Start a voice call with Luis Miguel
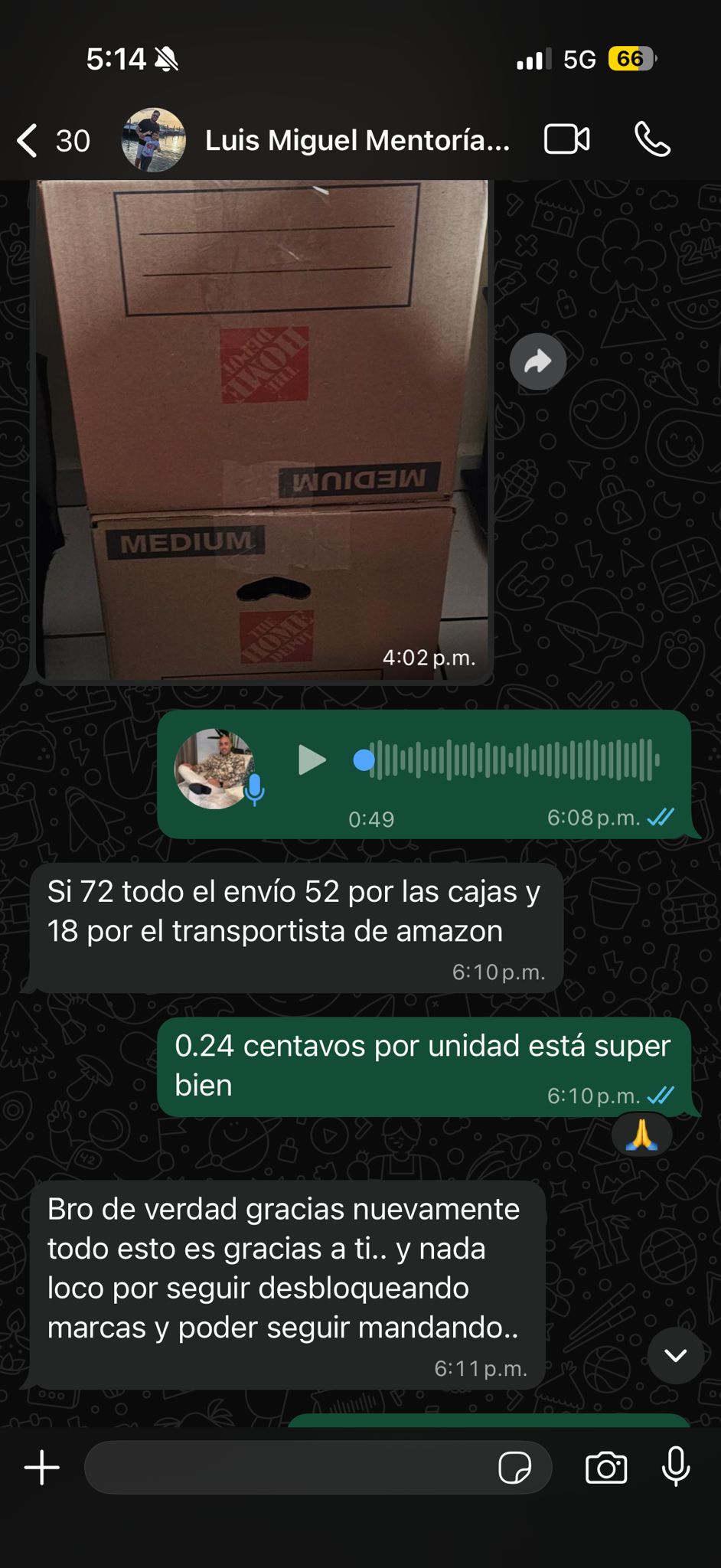This screenshot has height=1568, width=721. 652,140
